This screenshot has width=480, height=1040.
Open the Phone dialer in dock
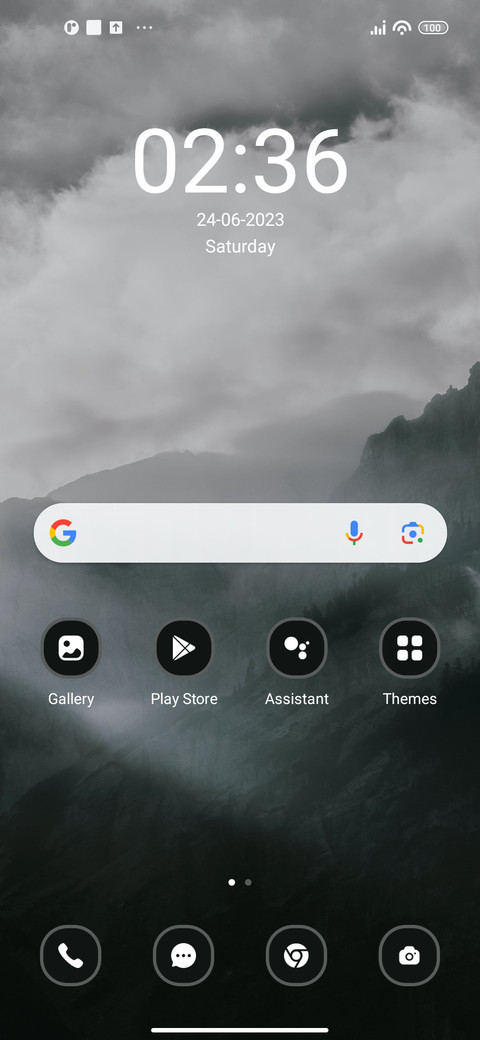(70, 955)
